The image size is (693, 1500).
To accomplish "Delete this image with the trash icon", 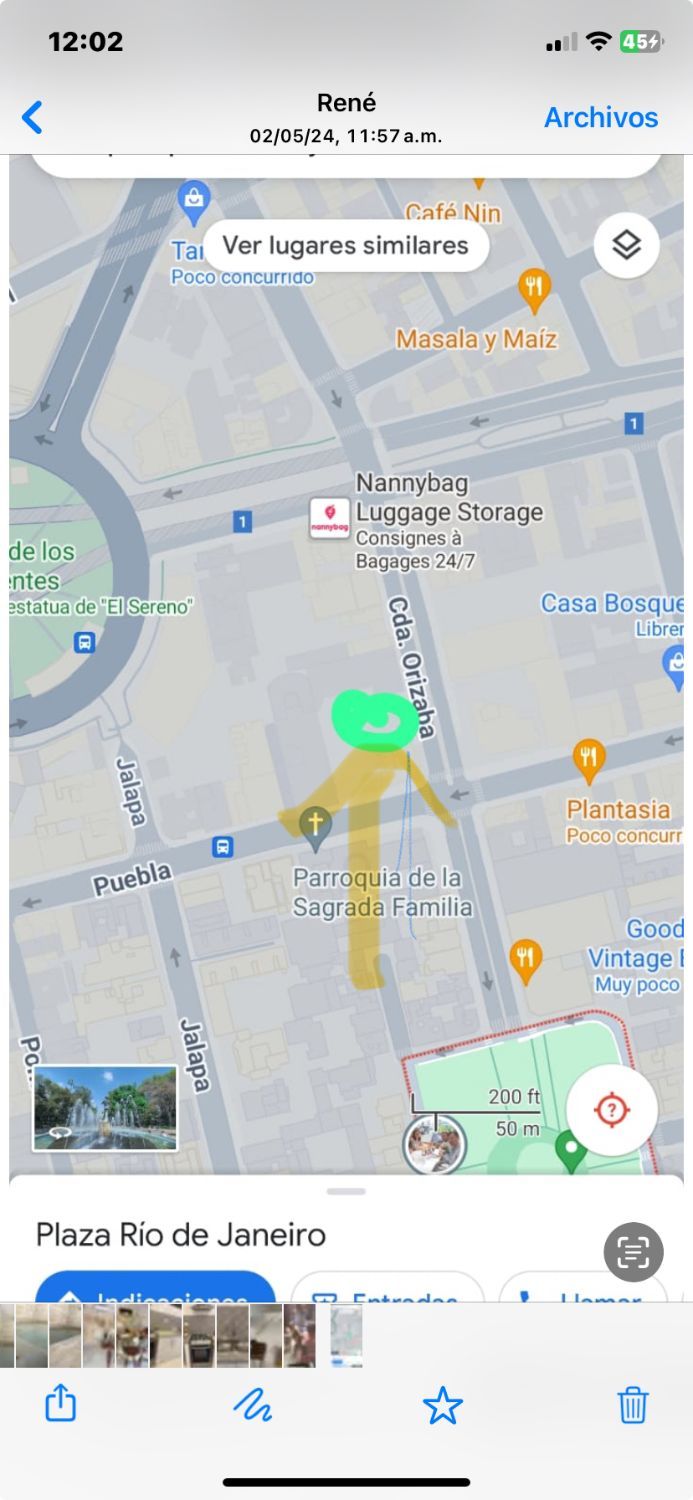I will pos(632,1405).
